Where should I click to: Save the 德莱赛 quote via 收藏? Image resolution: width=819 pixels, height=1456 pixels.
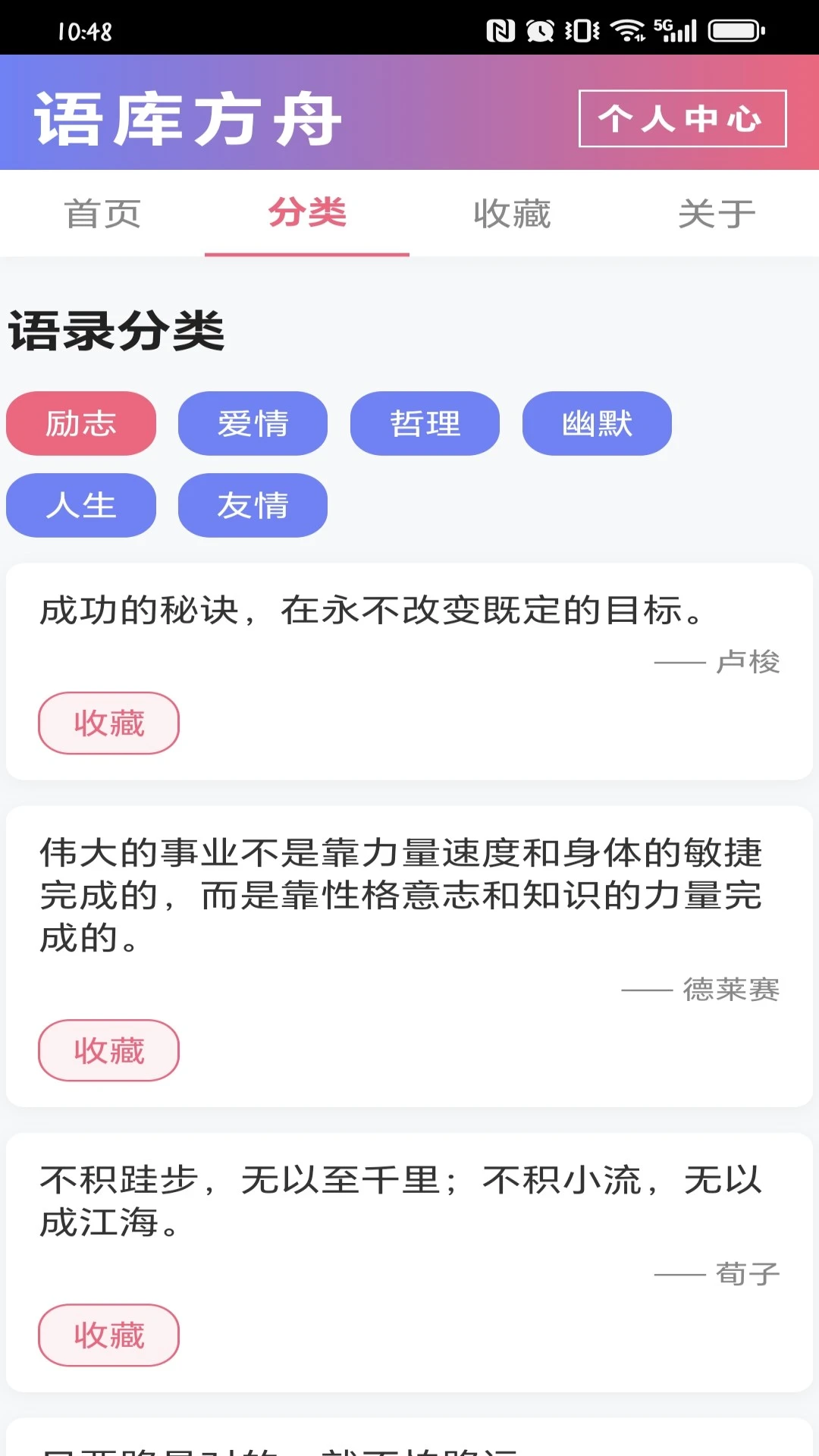click(108, 1050)
